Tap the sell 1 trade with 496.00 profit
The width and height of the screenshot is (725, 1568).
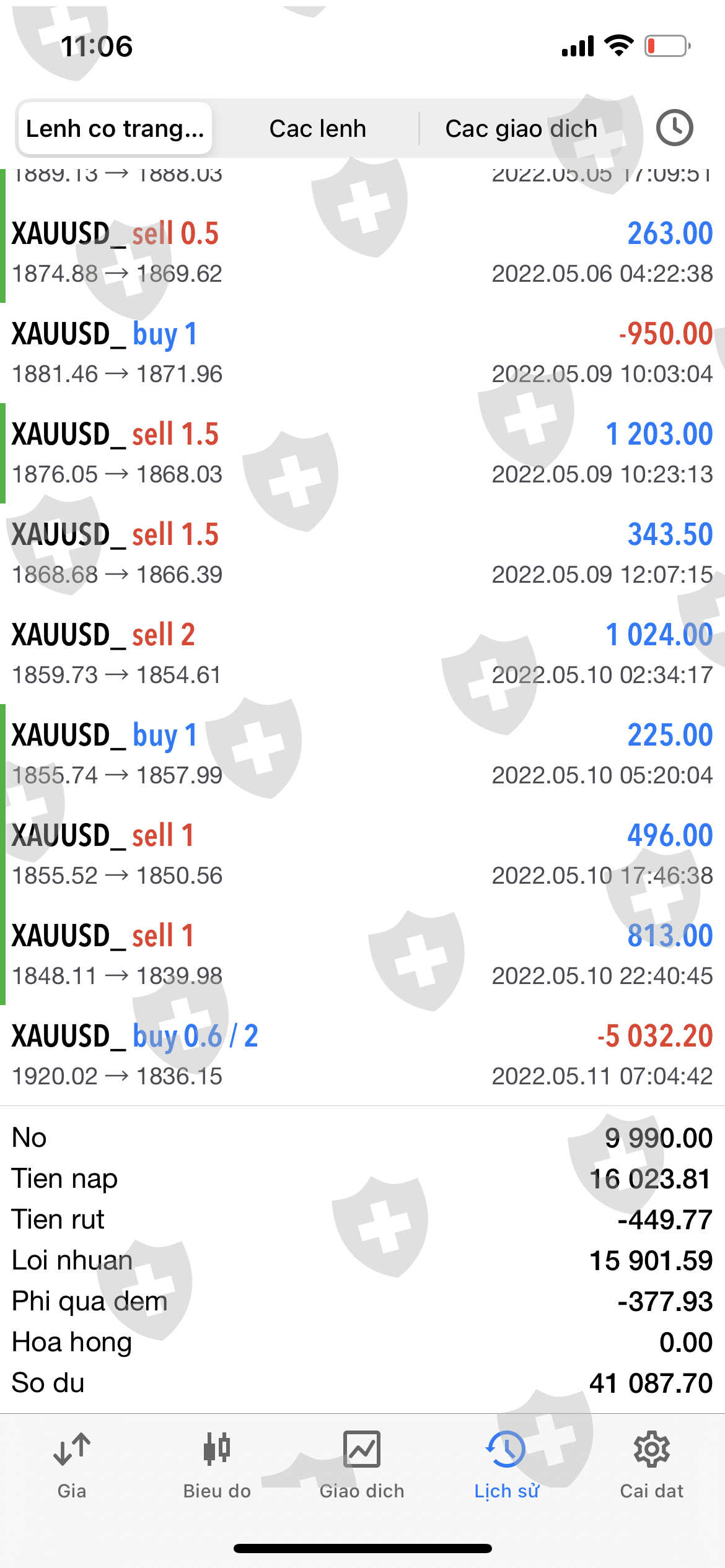[362, 855]
